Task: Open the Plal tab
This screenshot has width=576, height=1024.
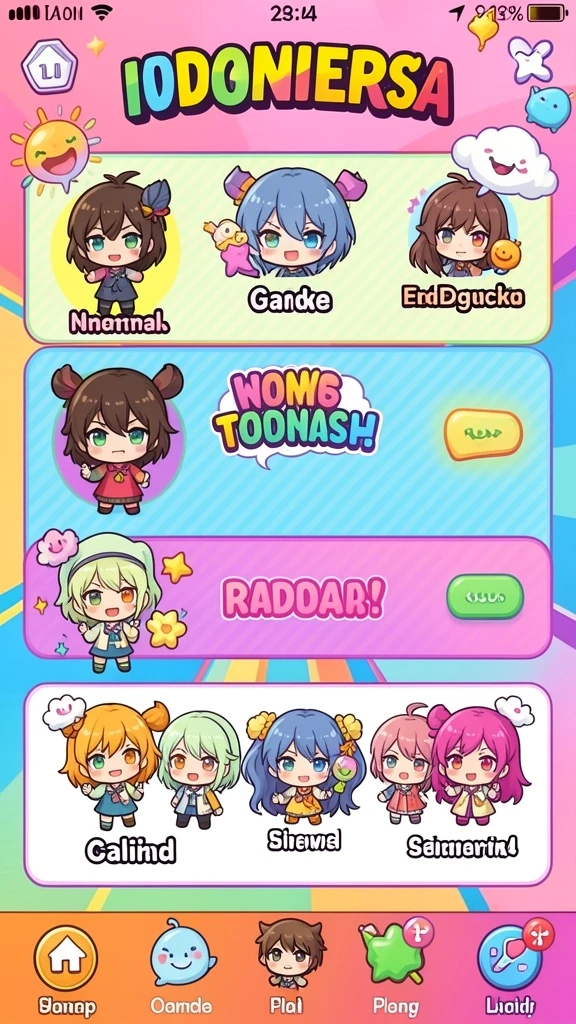Action: (289, 967)
